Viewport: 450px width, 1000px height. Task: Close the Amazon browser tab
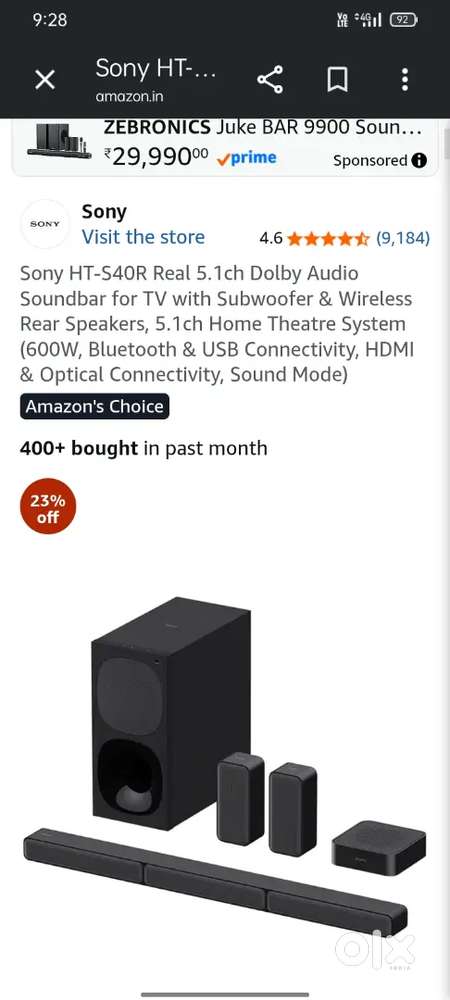pyautogui.click(x=45, y=80)
